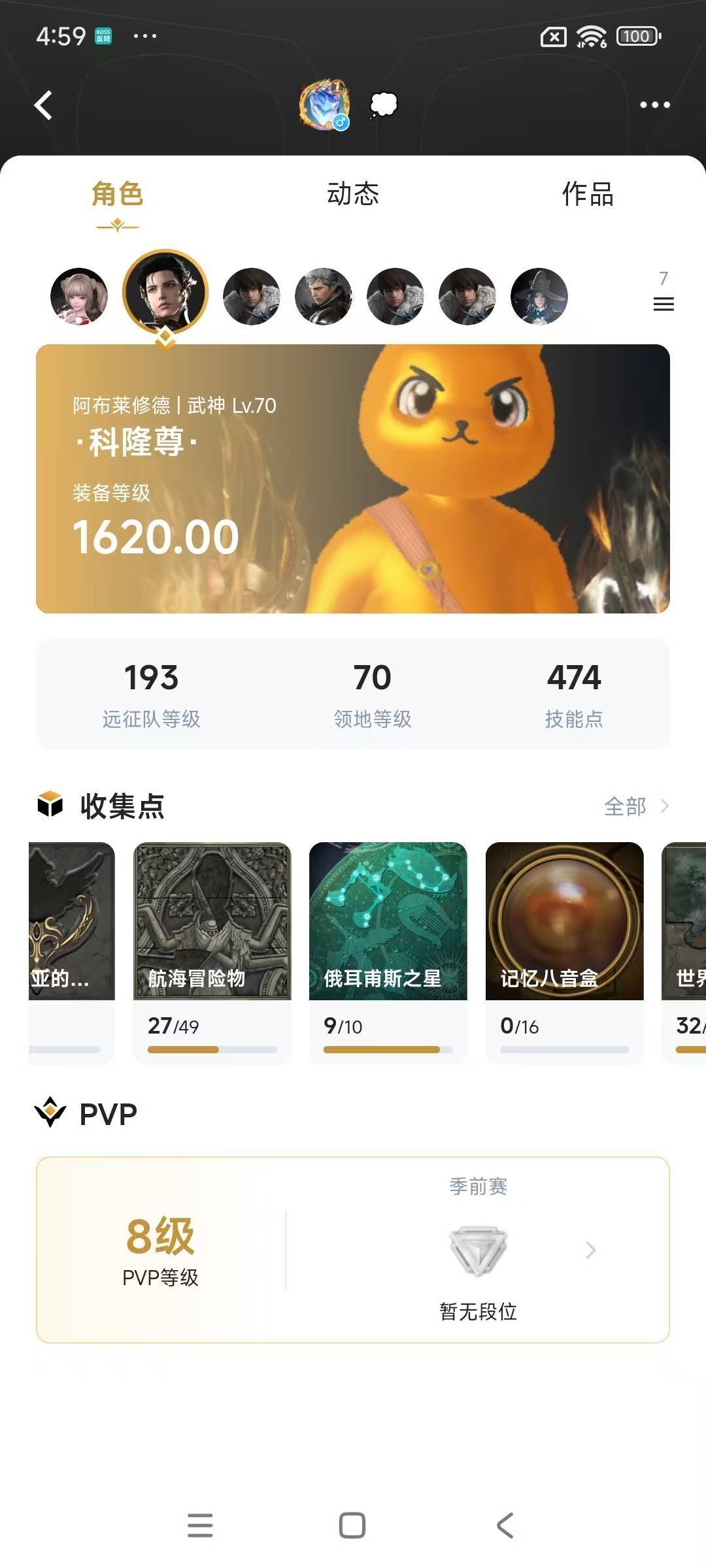This screenshot has height=1568, width=706.
Task: Open PVP rank details for 季前赛
Action: (x=479, y=1250)
